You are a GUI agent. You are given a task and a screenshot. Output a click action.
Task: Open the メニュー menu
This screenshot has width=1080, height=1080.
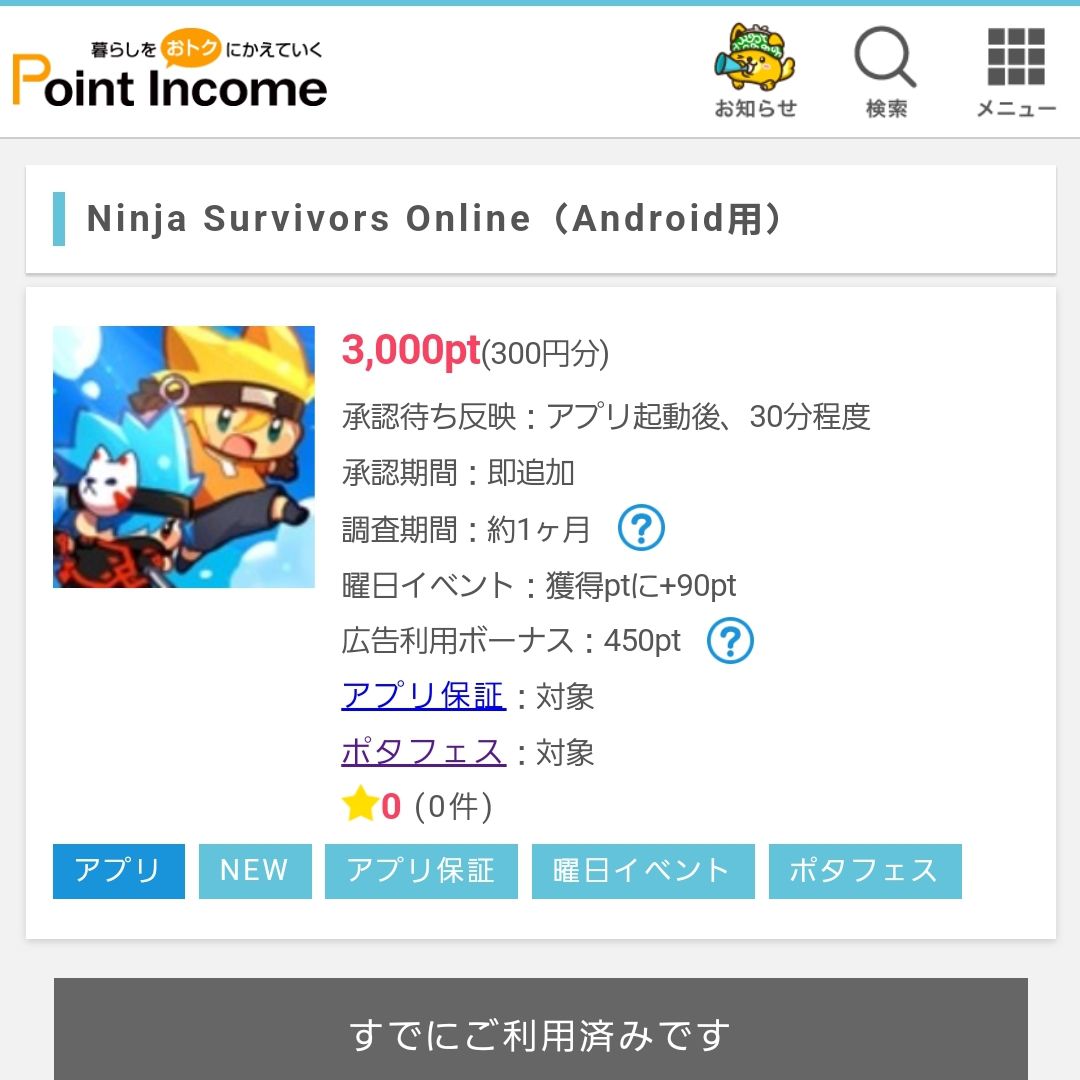tap(1016, 72)
